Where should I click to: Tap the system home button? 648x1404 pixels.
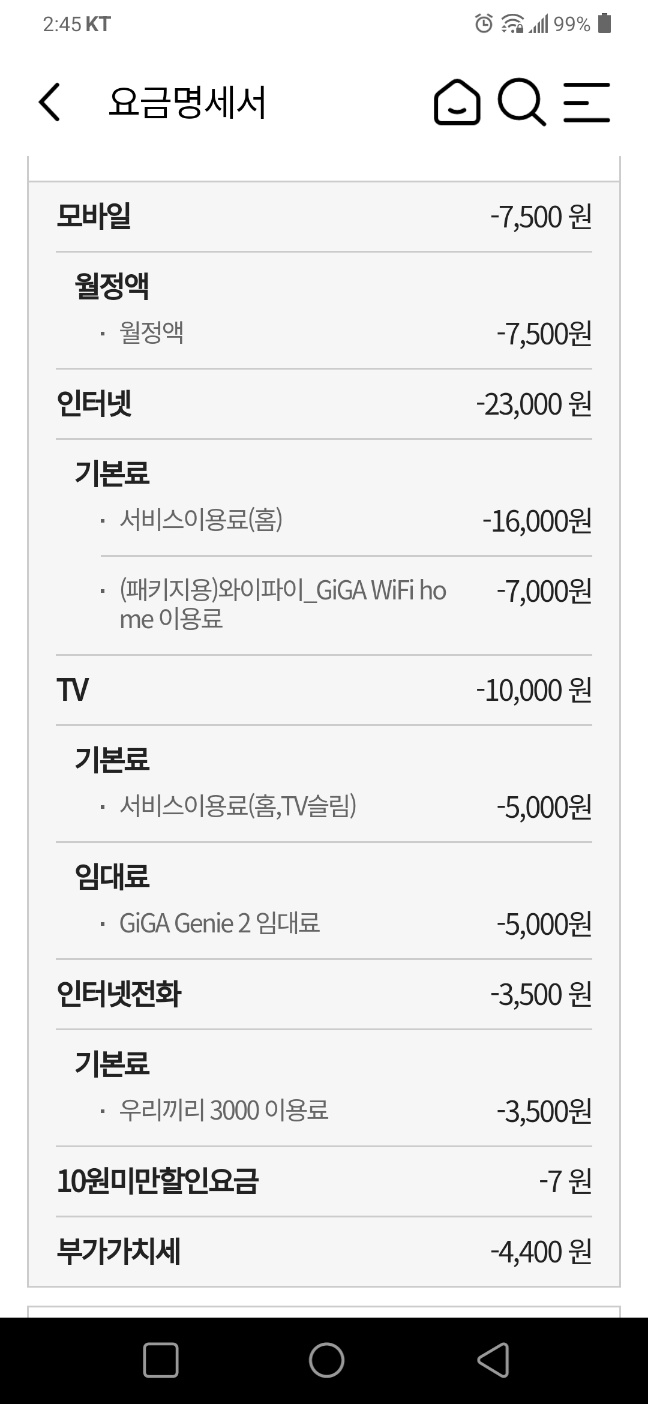[326, 1360]
